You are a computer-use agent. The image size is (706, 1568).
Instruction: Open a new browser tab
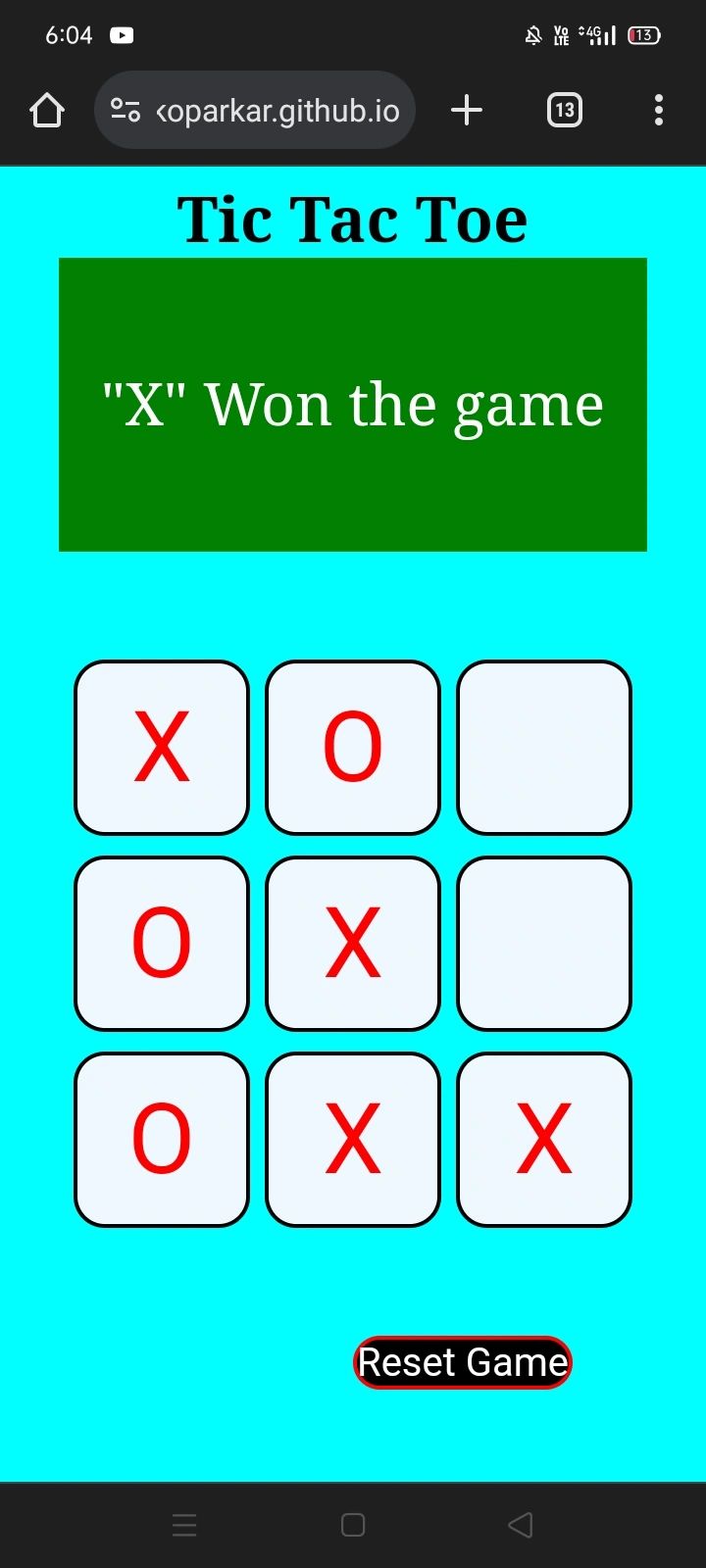tap(467, 110)
